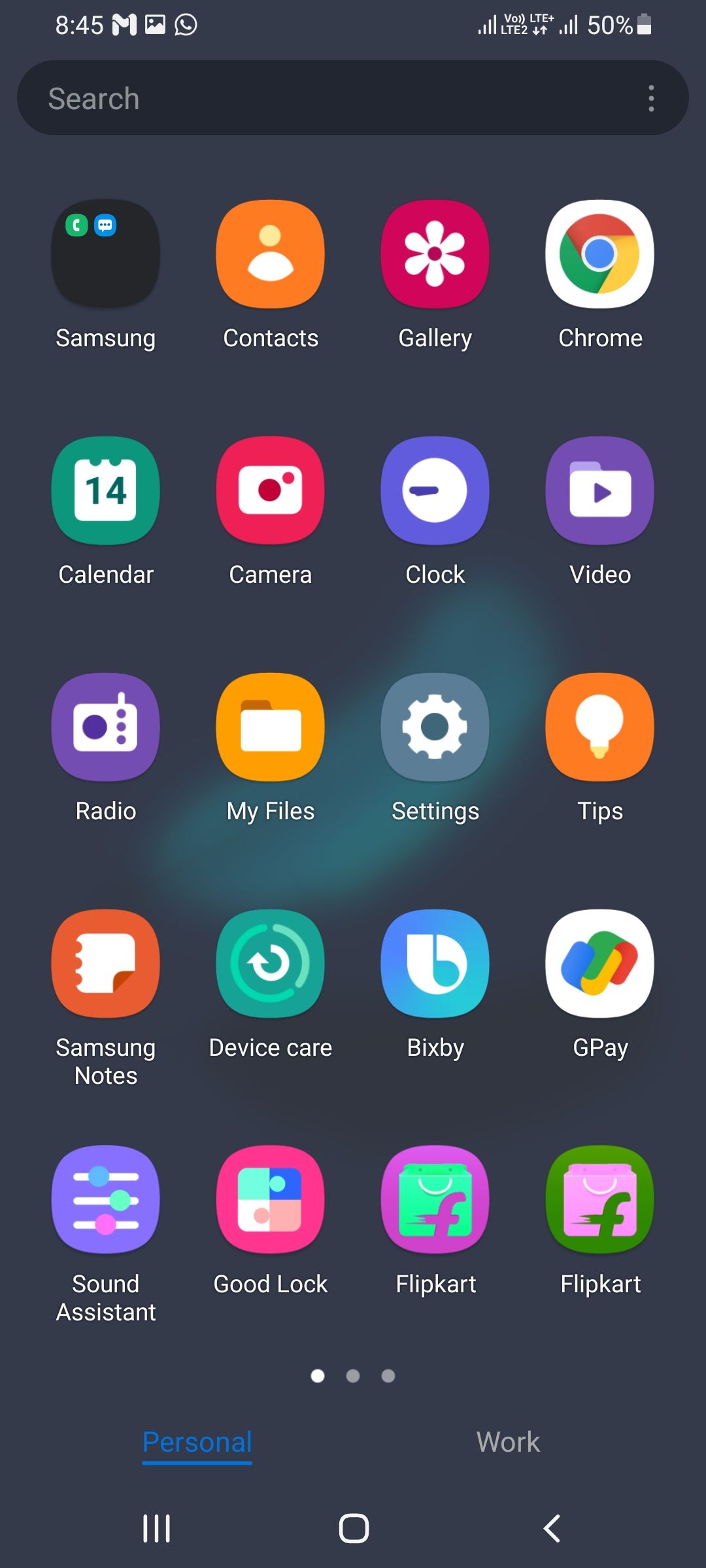This screenshot has height=1568, width=706.
Task: Open Samsung Notes
Action: 105,962
